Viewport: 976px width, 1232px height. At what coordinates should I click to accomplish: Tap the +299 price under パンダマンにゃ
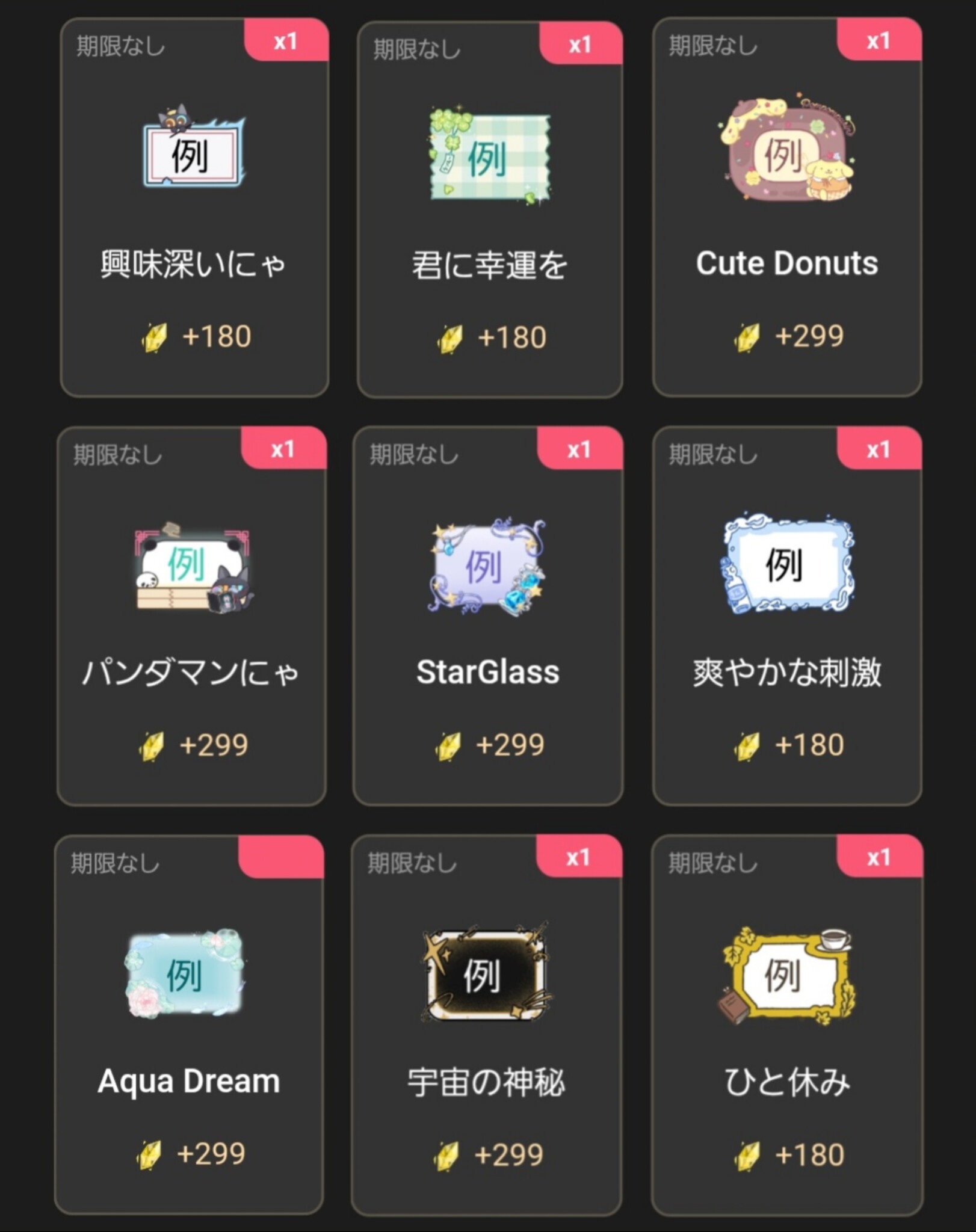214,744
